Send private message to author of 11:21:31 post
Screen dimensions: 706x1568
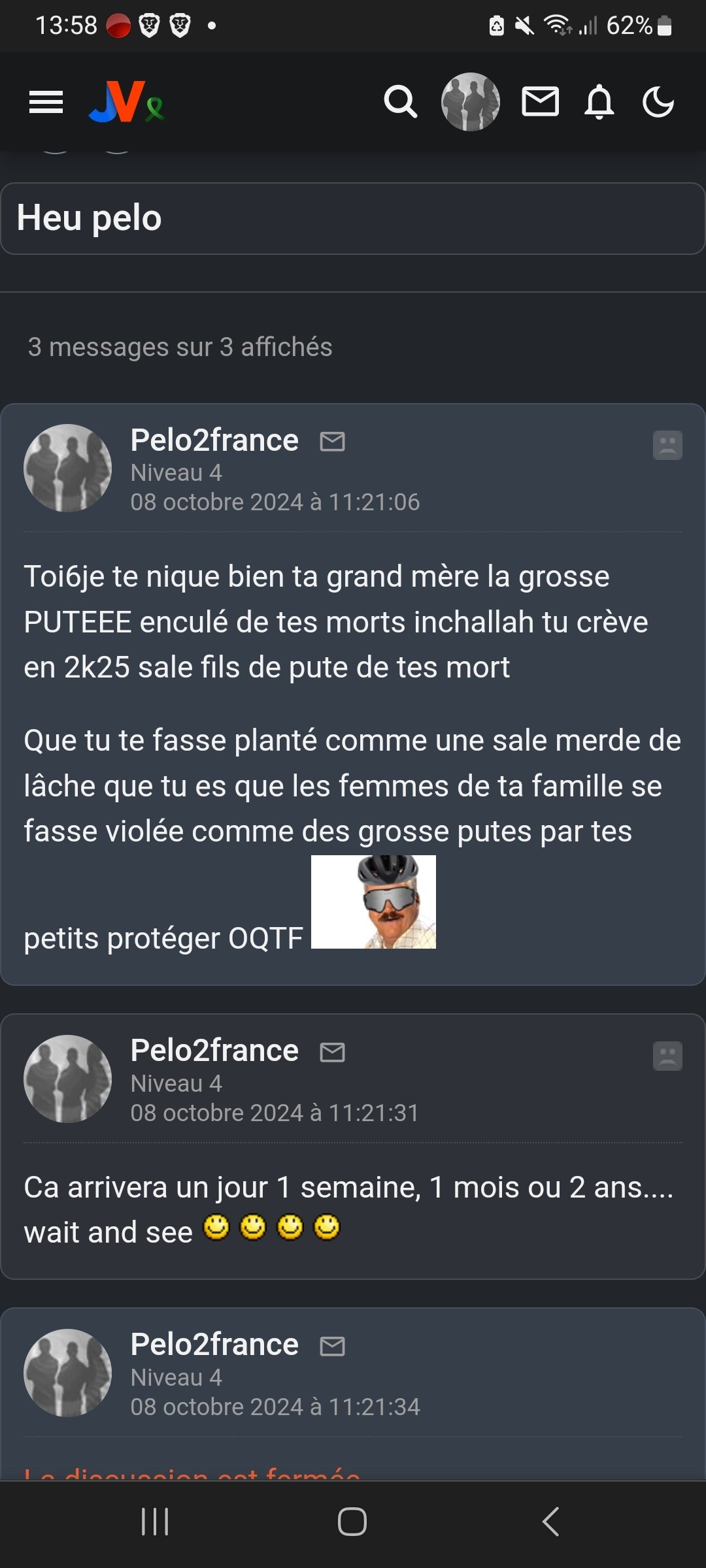pyautogui.click(x=332, y=1052)
